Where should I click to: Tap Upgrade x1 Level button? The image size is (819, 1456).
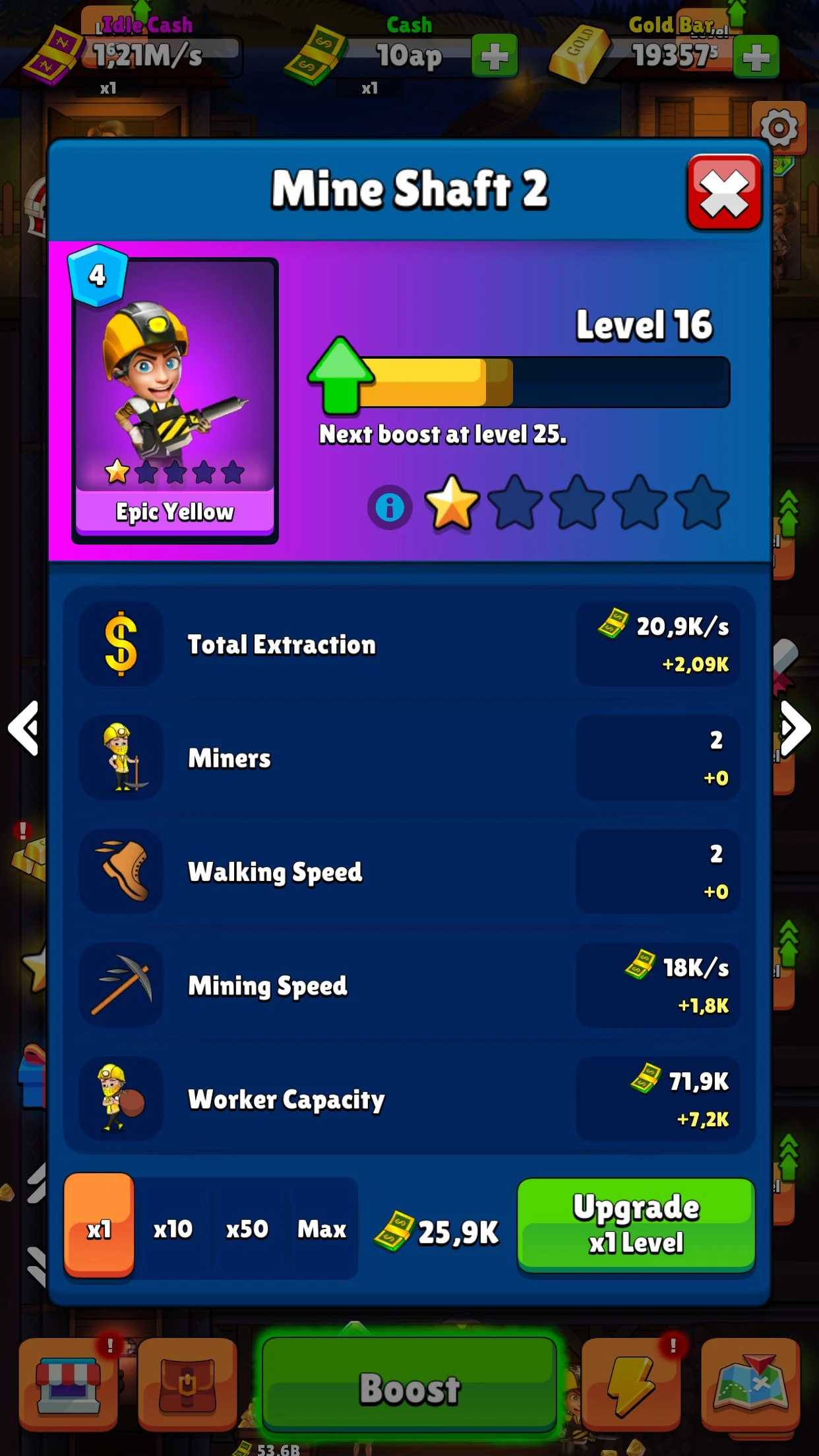tap(636, 1225)
